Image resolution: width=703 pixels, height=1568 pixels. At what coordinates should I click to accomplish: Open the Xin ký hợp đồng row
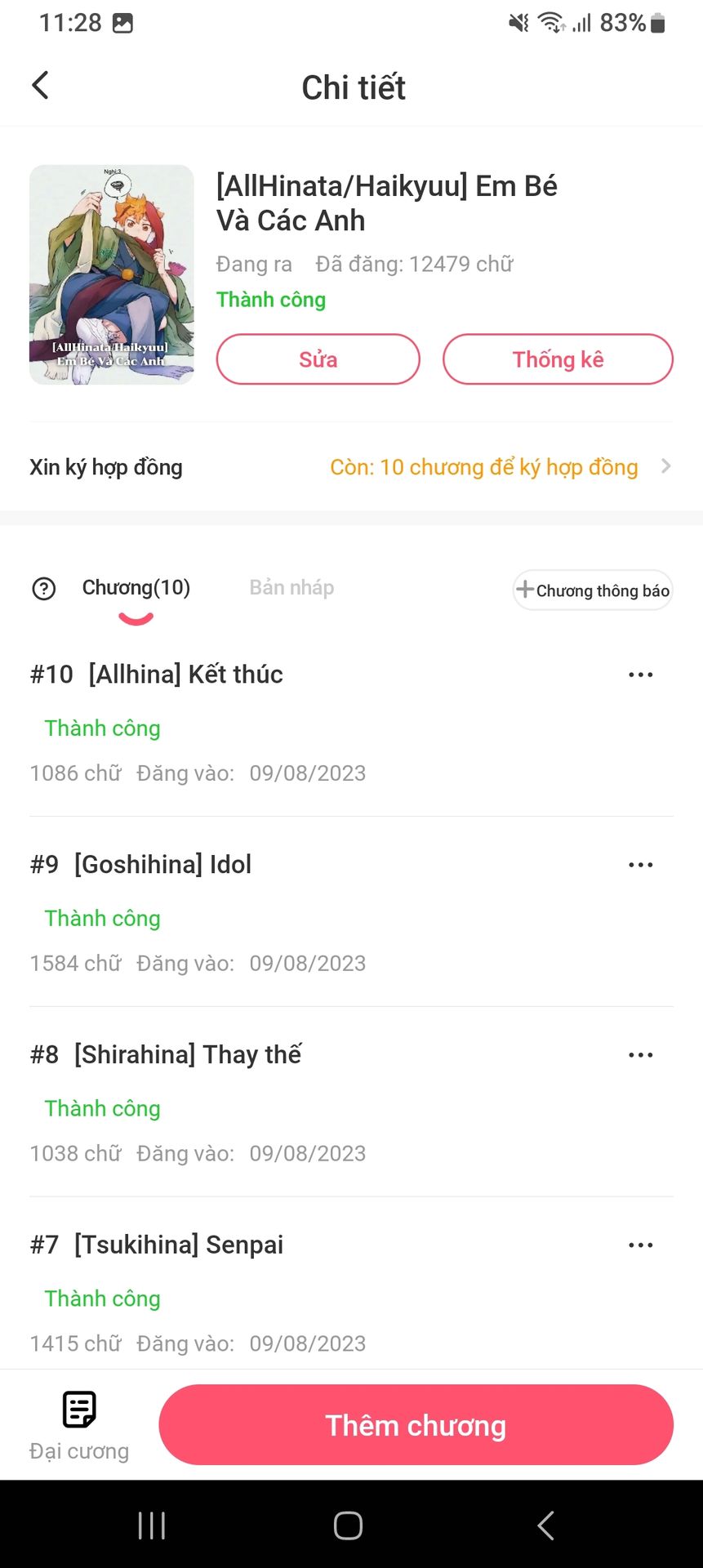point(351,467)
